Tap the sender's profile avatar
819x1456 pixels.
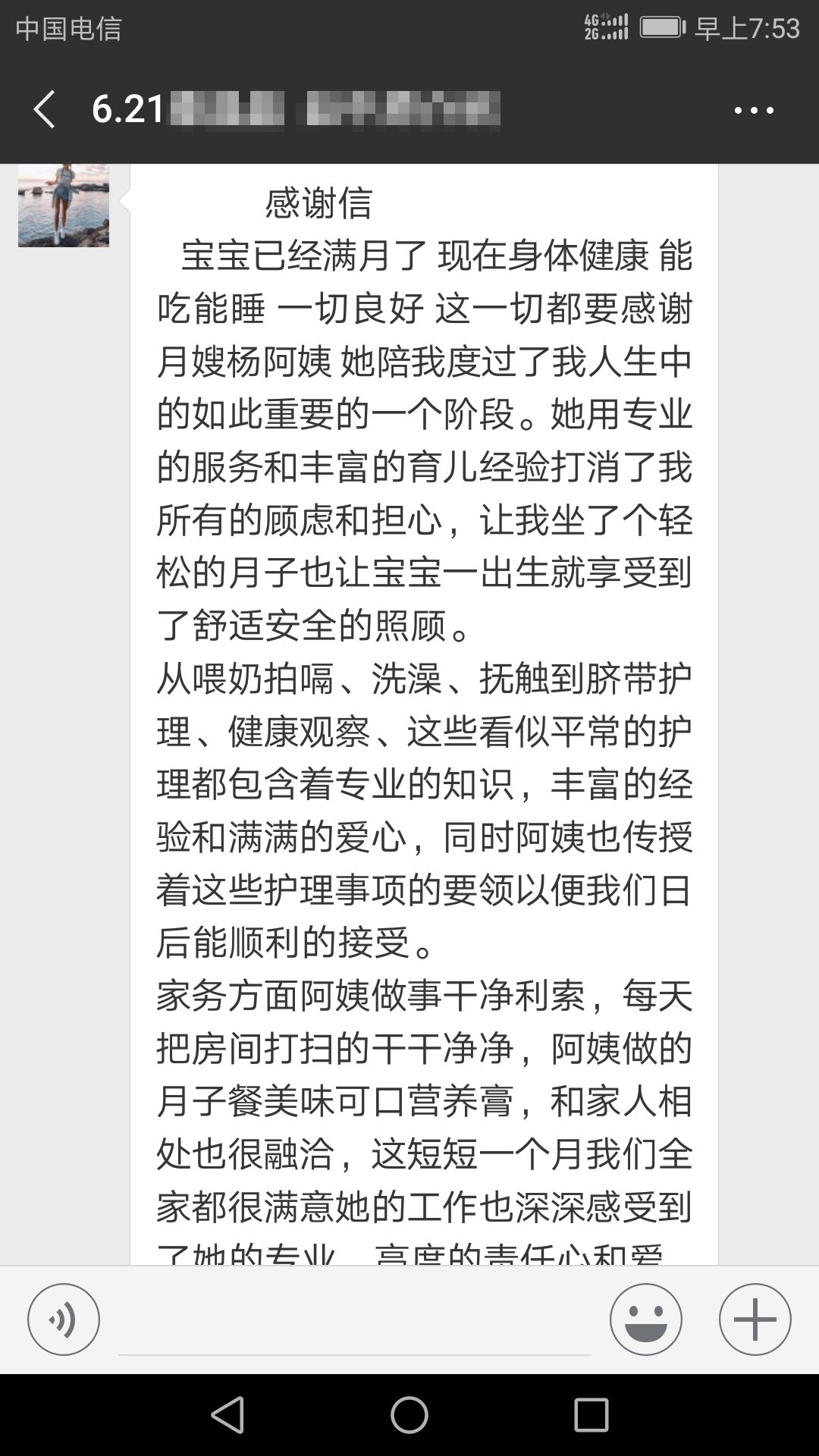coord(64,205)
